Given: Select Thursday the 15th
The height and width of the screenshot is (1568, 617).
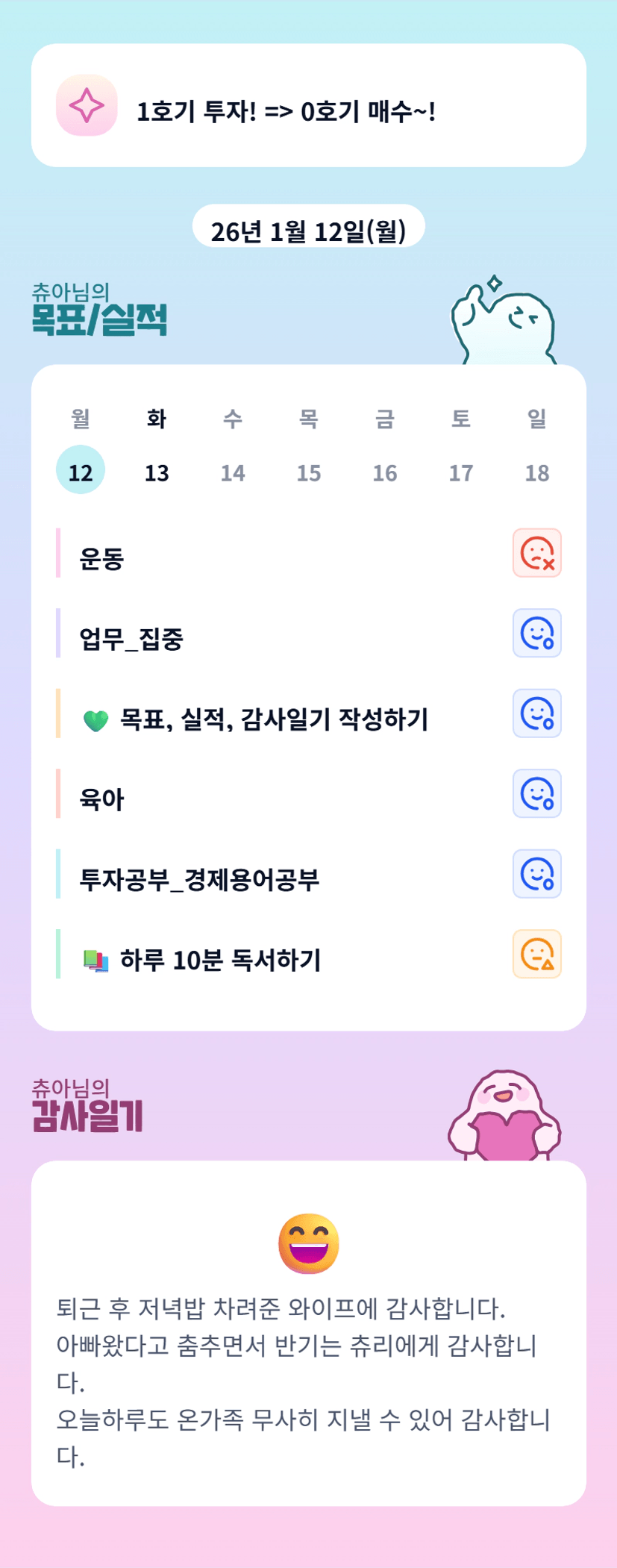Looking at the screenshot, I should pyautogui.click(x=309, y=469).
